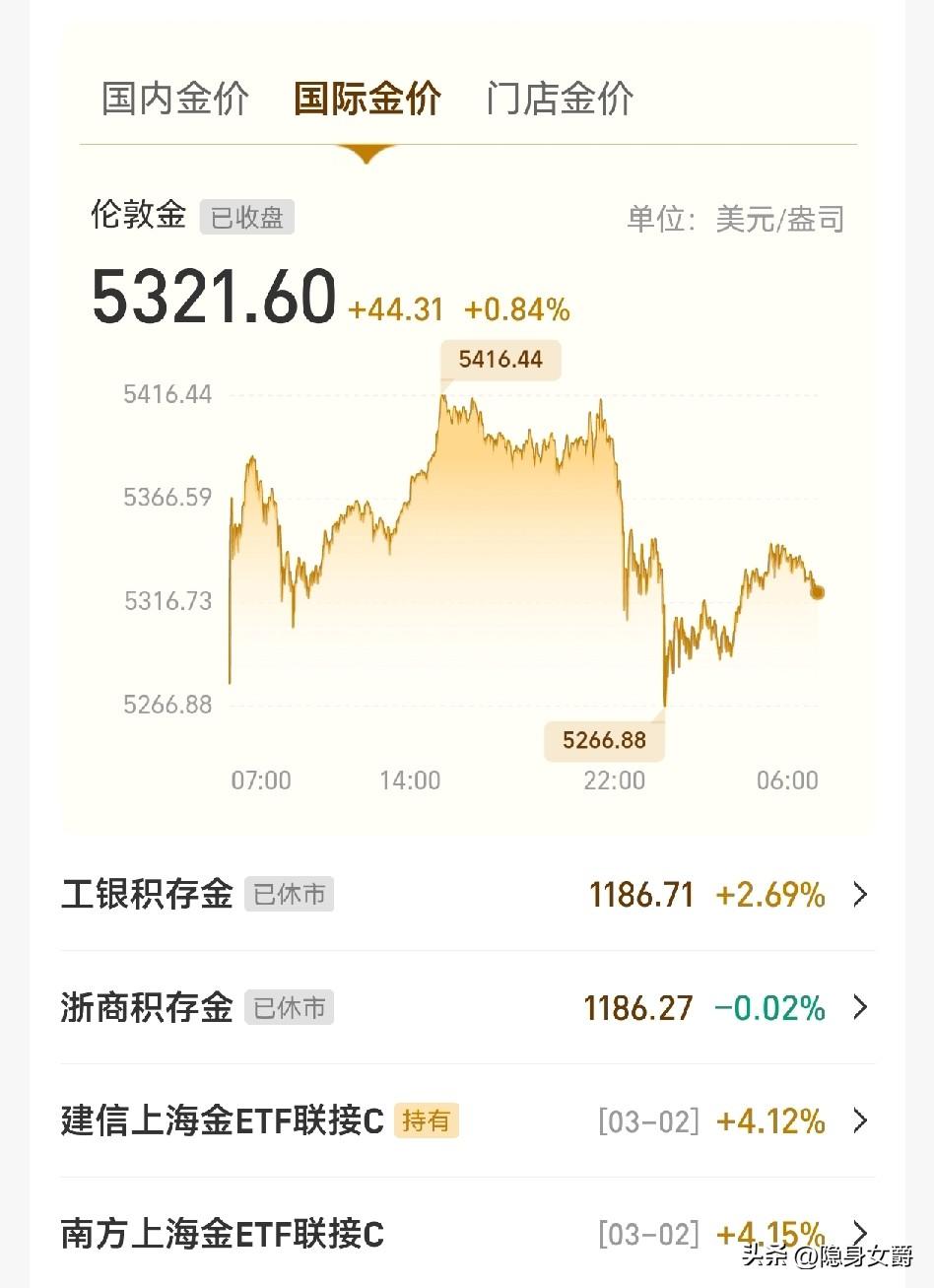This screenshot has height=1288, width=934.
Task: Expand the 工银积存金 row chevron
Action: [x=861, y=894]
